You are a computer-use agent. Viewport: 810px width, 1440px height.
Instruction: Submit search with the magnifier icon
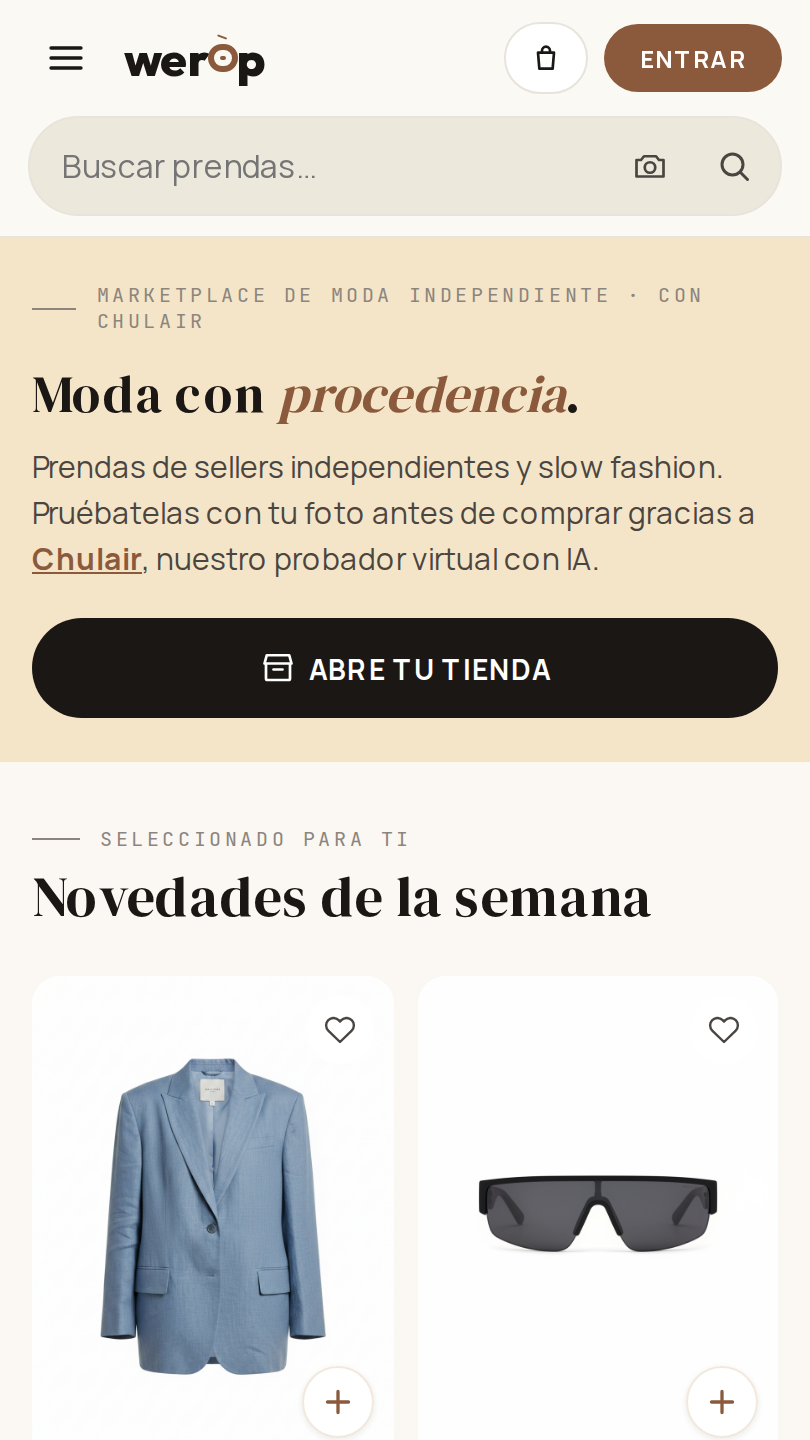click(735, 166)
